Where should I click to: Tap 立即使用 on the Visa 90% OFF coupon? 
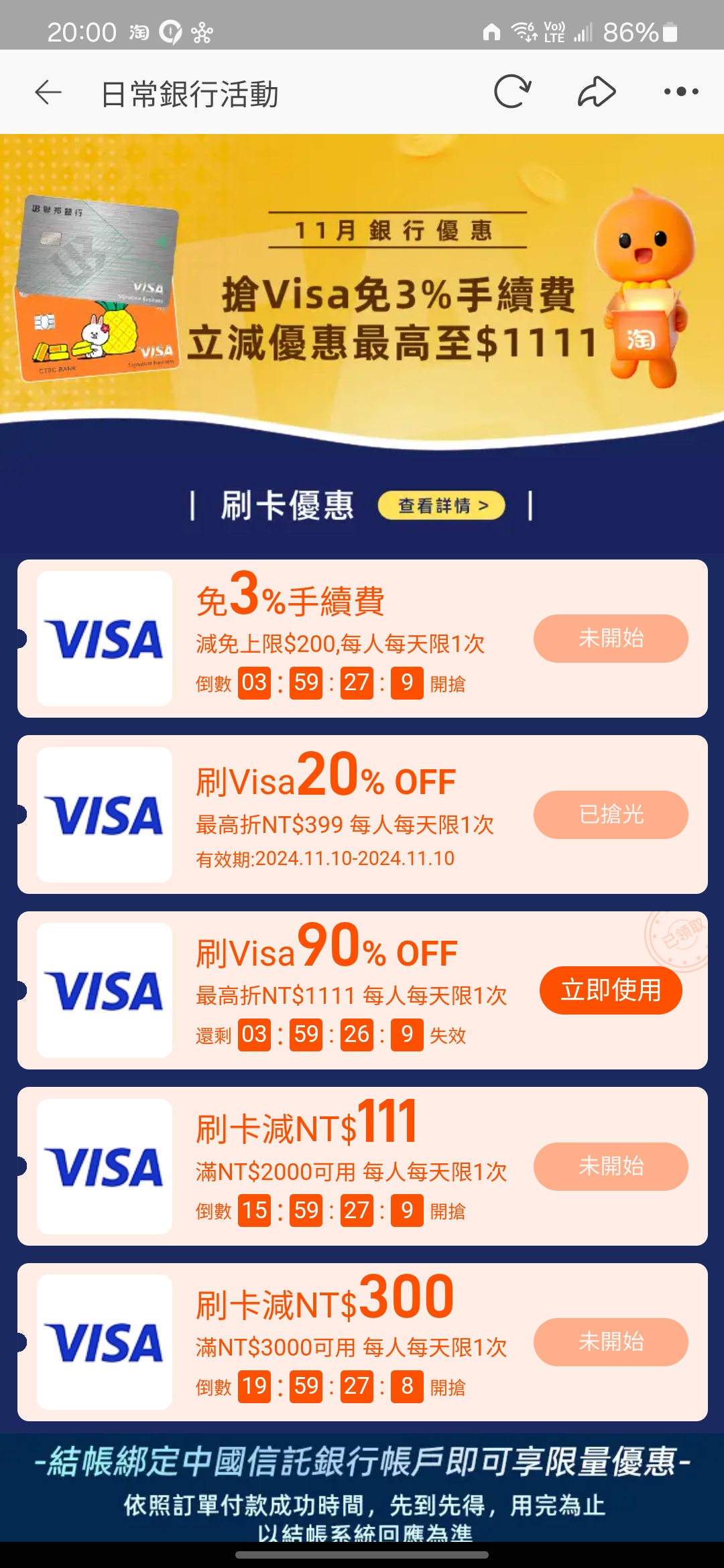click(x=611, y=990)
